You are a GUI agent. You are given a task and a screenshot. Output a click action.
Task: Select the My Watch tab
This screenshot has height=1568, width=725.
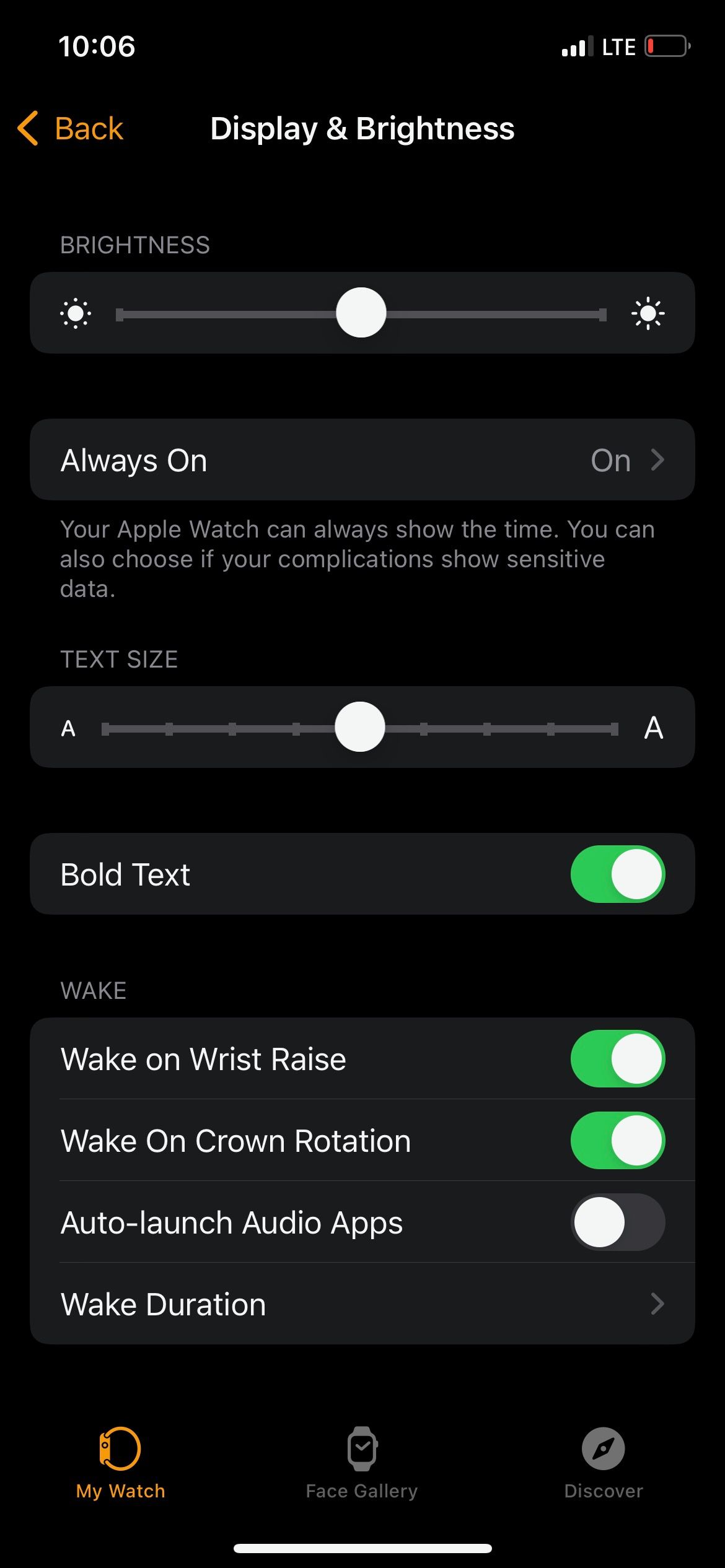coord(120,1463)
